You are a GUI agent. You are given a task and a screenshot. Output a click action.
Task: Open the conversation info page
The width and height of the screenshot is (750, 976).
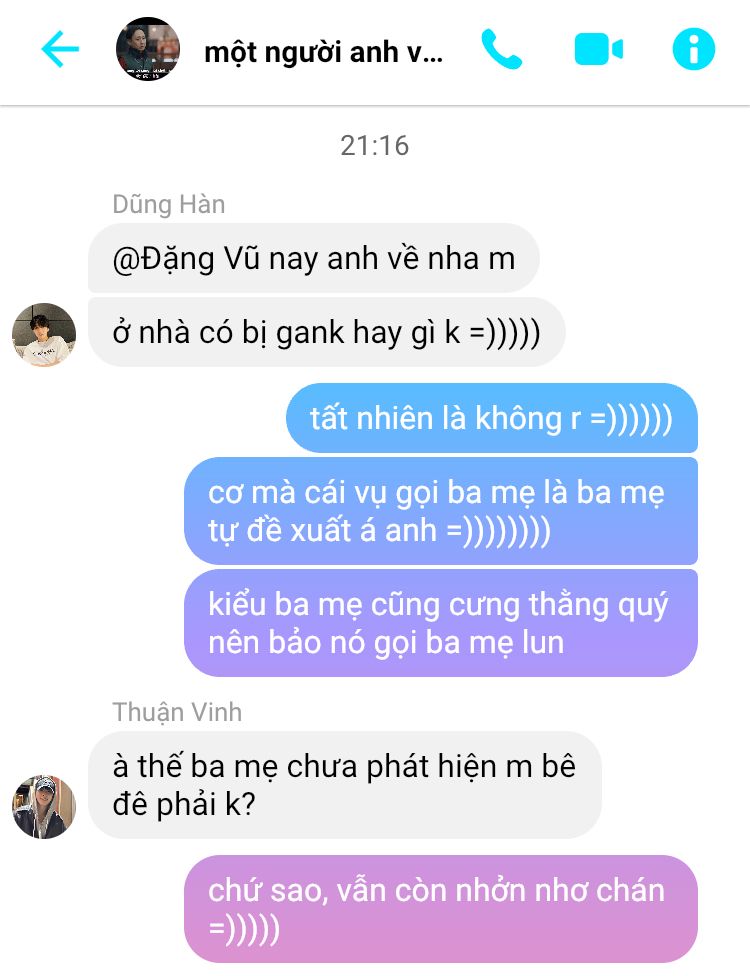pos(693,49)
